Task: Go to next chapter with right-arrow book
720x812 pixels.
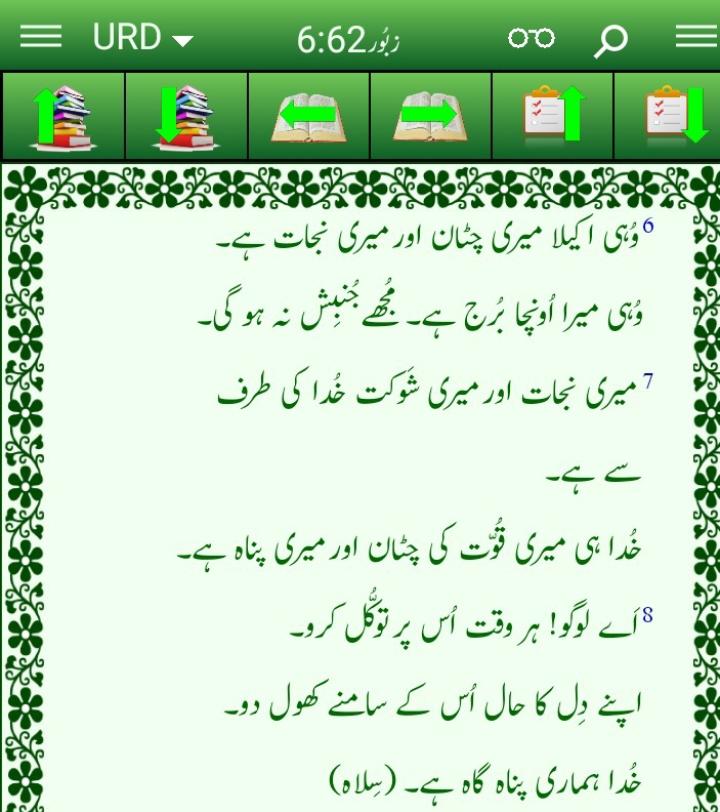Action: tap(430, 116)
